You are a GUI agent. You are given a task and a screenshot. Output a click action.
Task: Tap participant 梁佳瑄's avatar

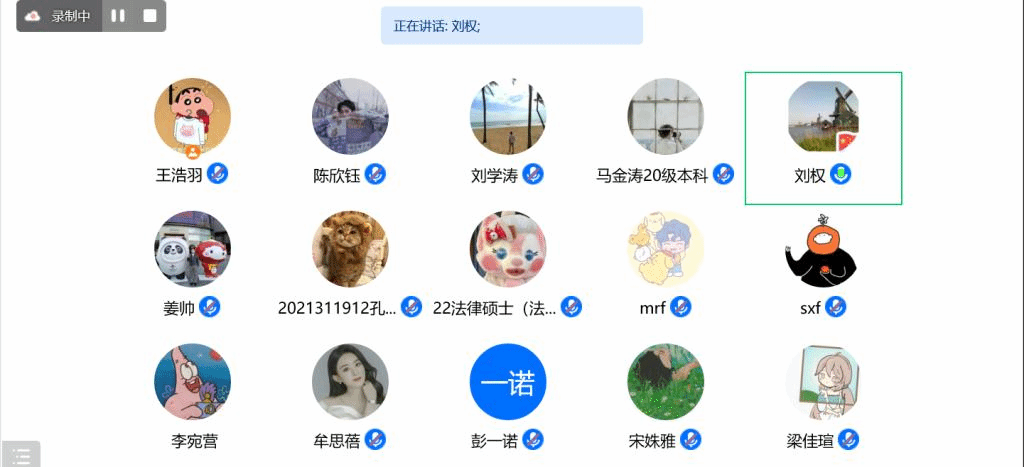[823, 382]
